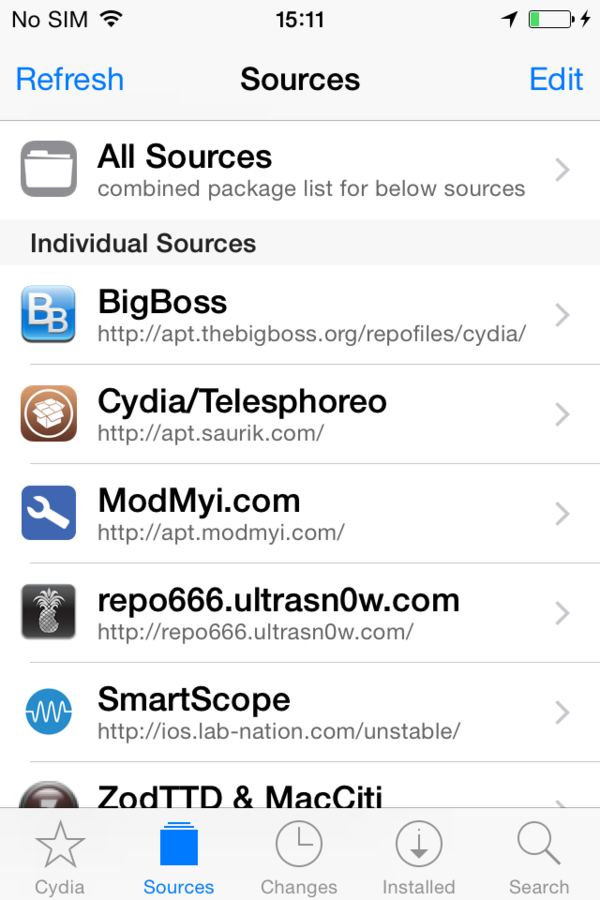Open the ModMyi.com source
The width and height of the screenshot is (600, 900).
(300, 513)
